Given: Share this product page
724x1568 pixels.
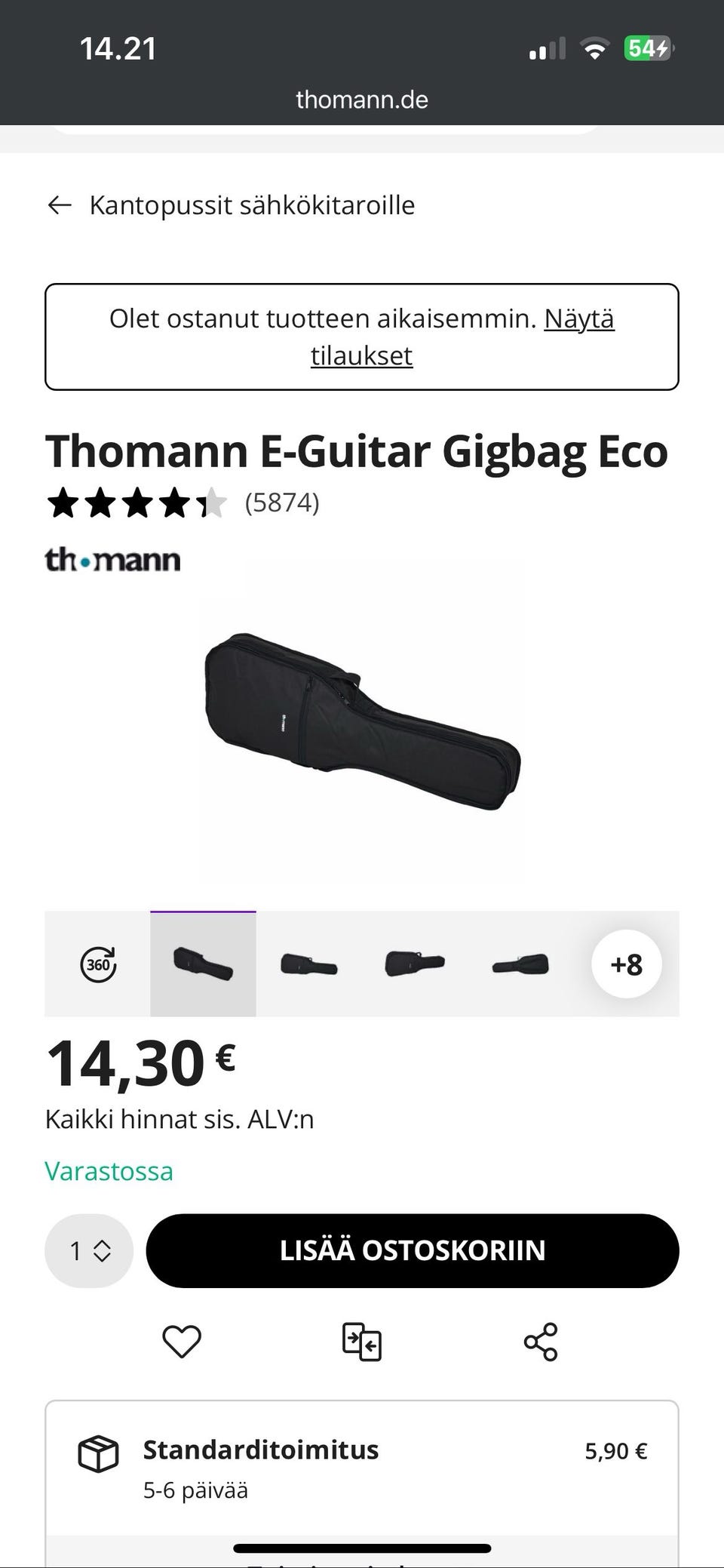Looking at the screenshot, I should (541, 1341).
